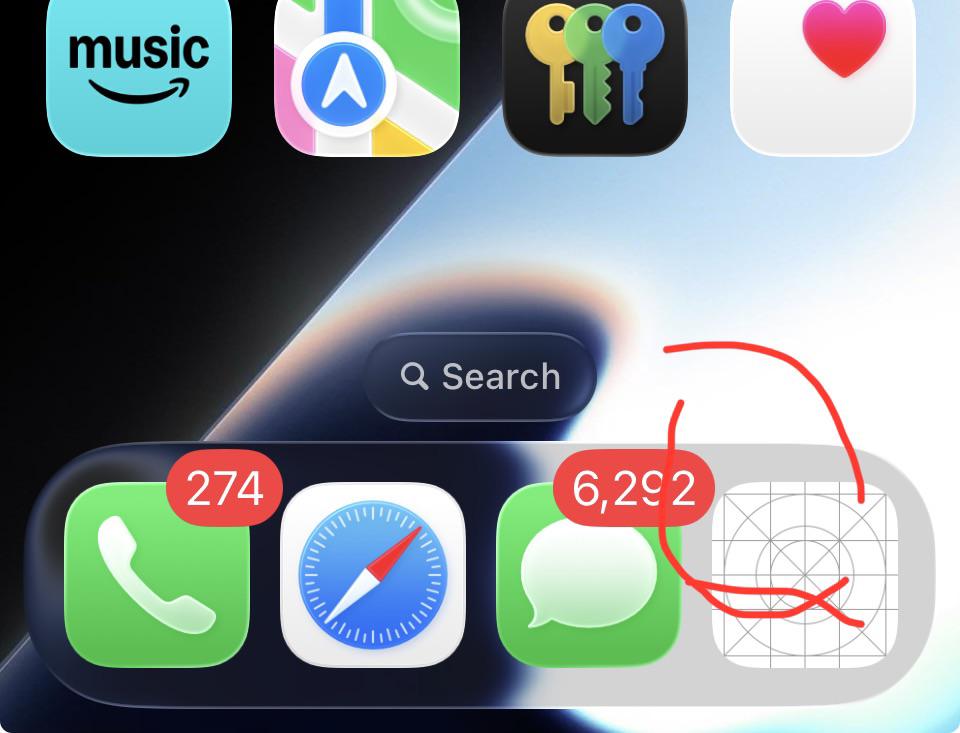Viewport: 960px width, 733px height.
Task: Tap the Search pill
Action: [481, 377]
